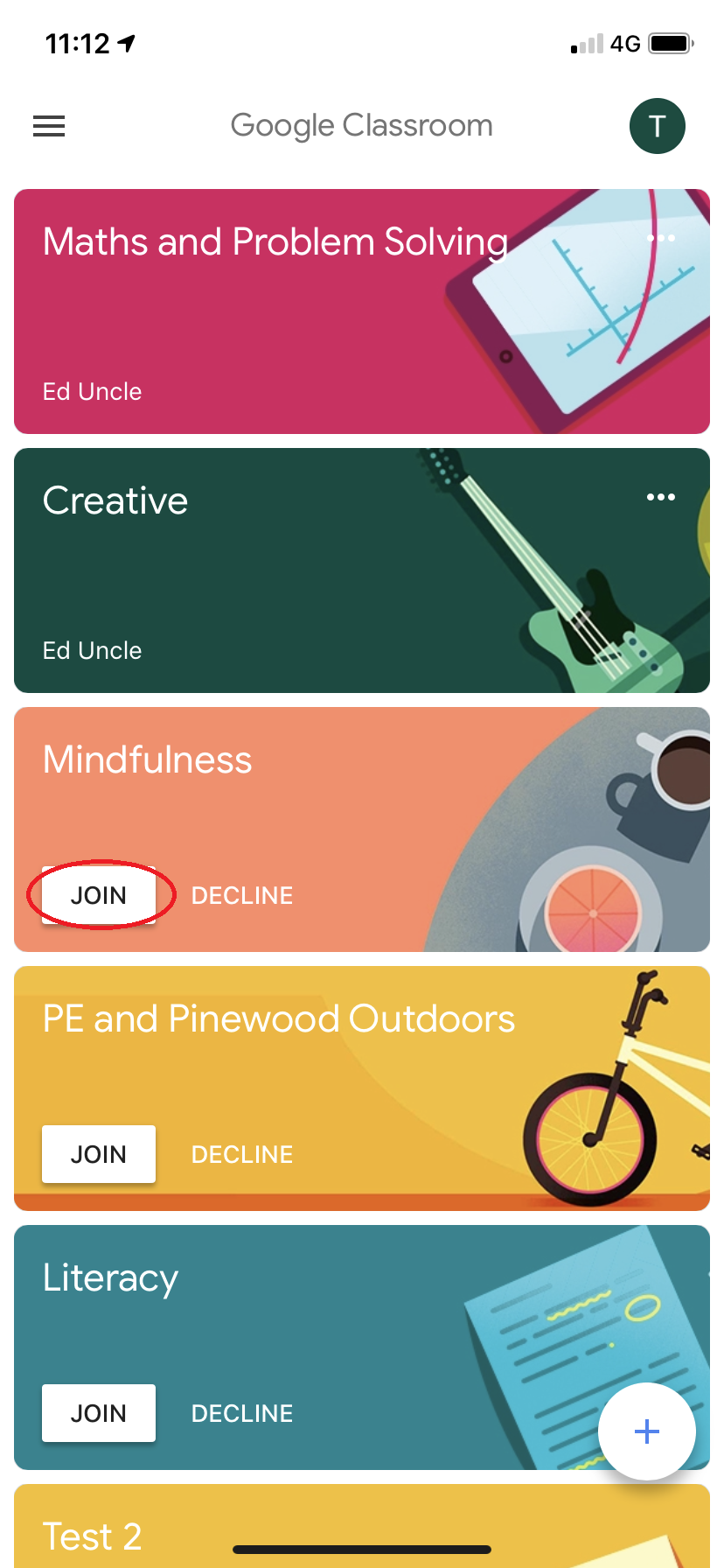724x1568 pixels.
Task: Join the Literacy class
Action: [x=98, y=1412]
